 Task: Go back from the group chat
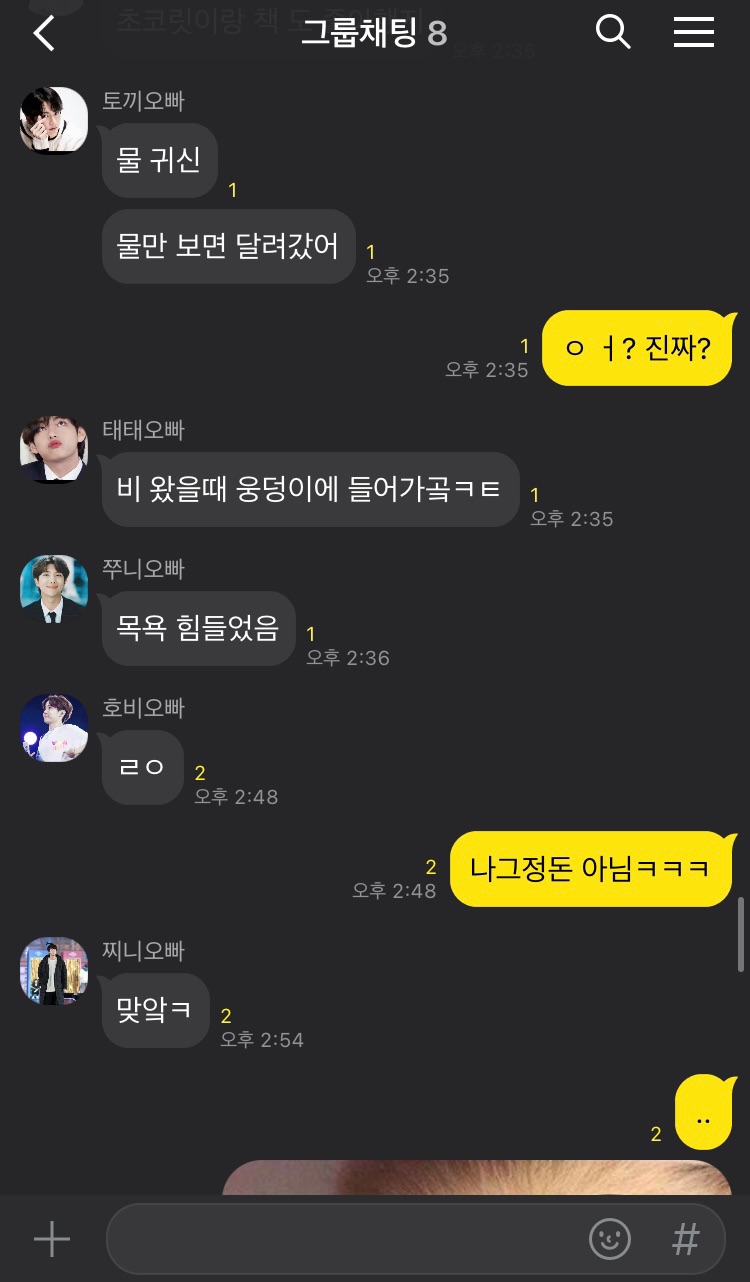[44, 34]
